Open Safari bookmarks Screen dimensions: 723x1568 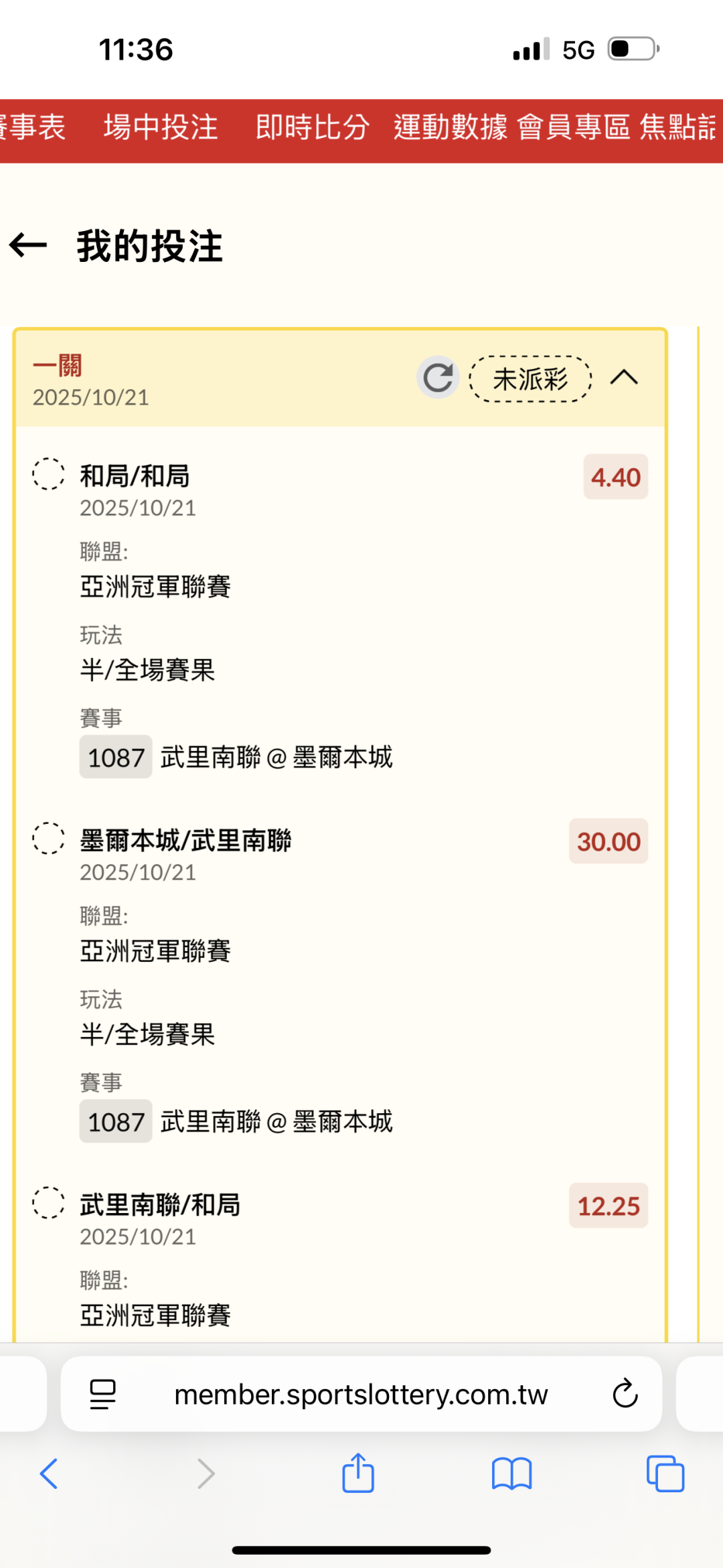click(511, 1474)
